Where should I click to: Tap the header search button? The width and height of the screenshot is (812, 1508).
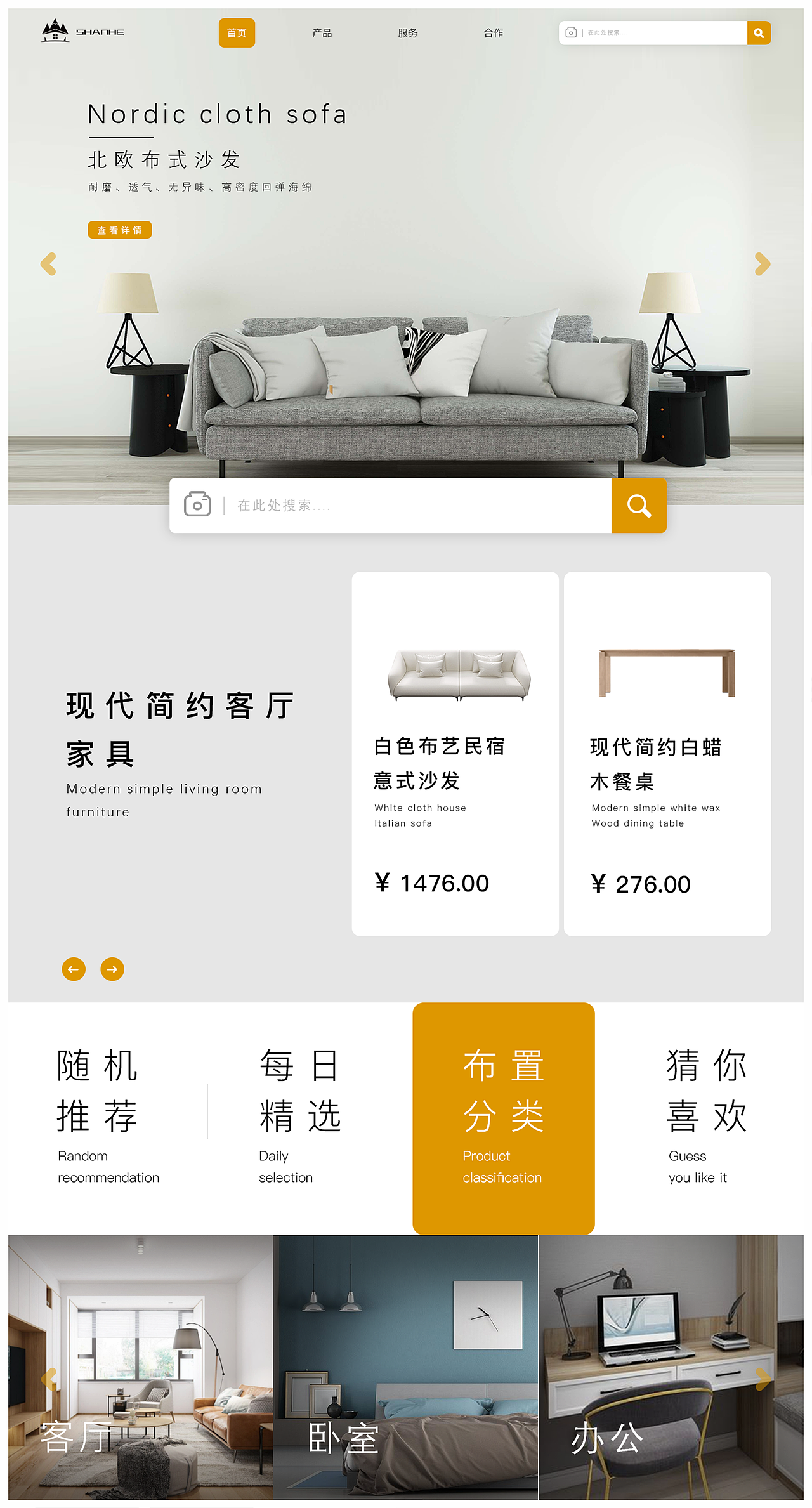[759, 33]
